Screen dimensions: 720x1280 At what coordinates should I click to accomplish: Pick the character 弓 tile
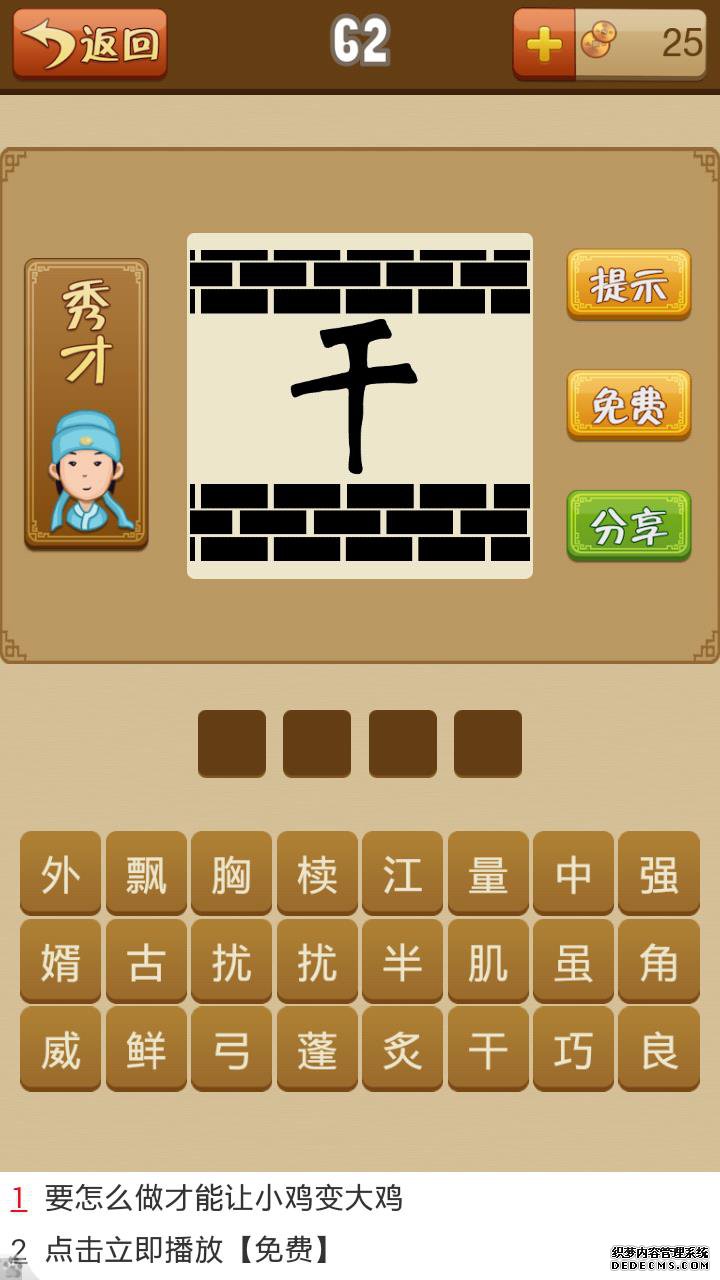231,1049
